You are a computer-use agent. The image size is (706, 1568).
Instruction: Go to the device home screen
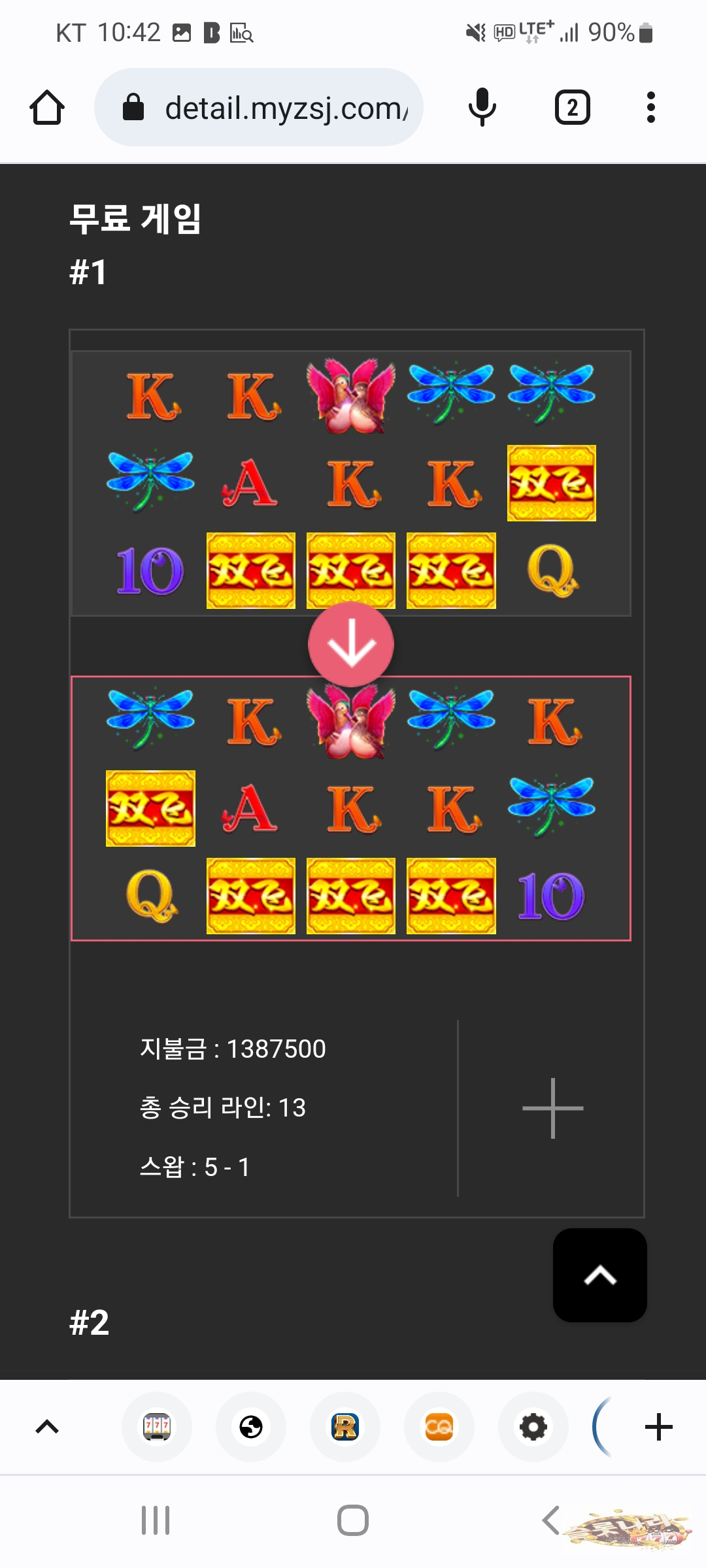click(353, 1520)
